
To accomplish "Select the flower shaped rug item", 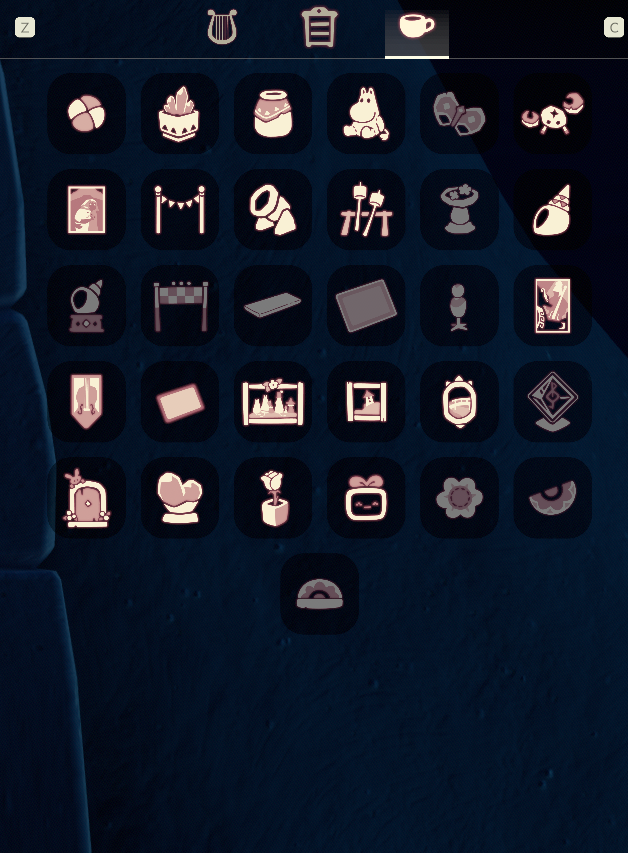I will pos(459,498).
